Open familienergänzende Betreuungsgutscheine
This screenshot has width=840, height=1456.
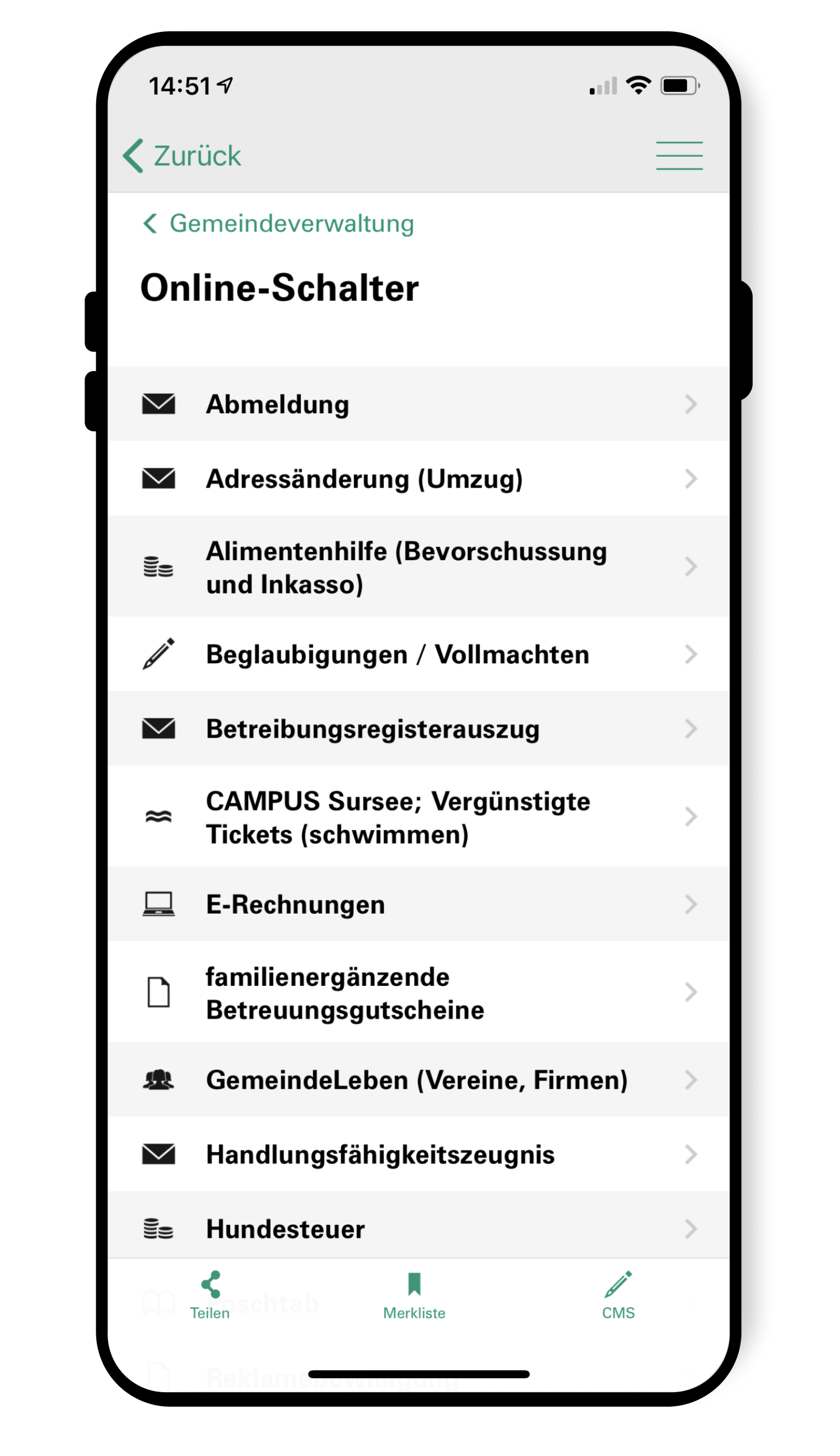pyautogui.click(x=418, y=992)
